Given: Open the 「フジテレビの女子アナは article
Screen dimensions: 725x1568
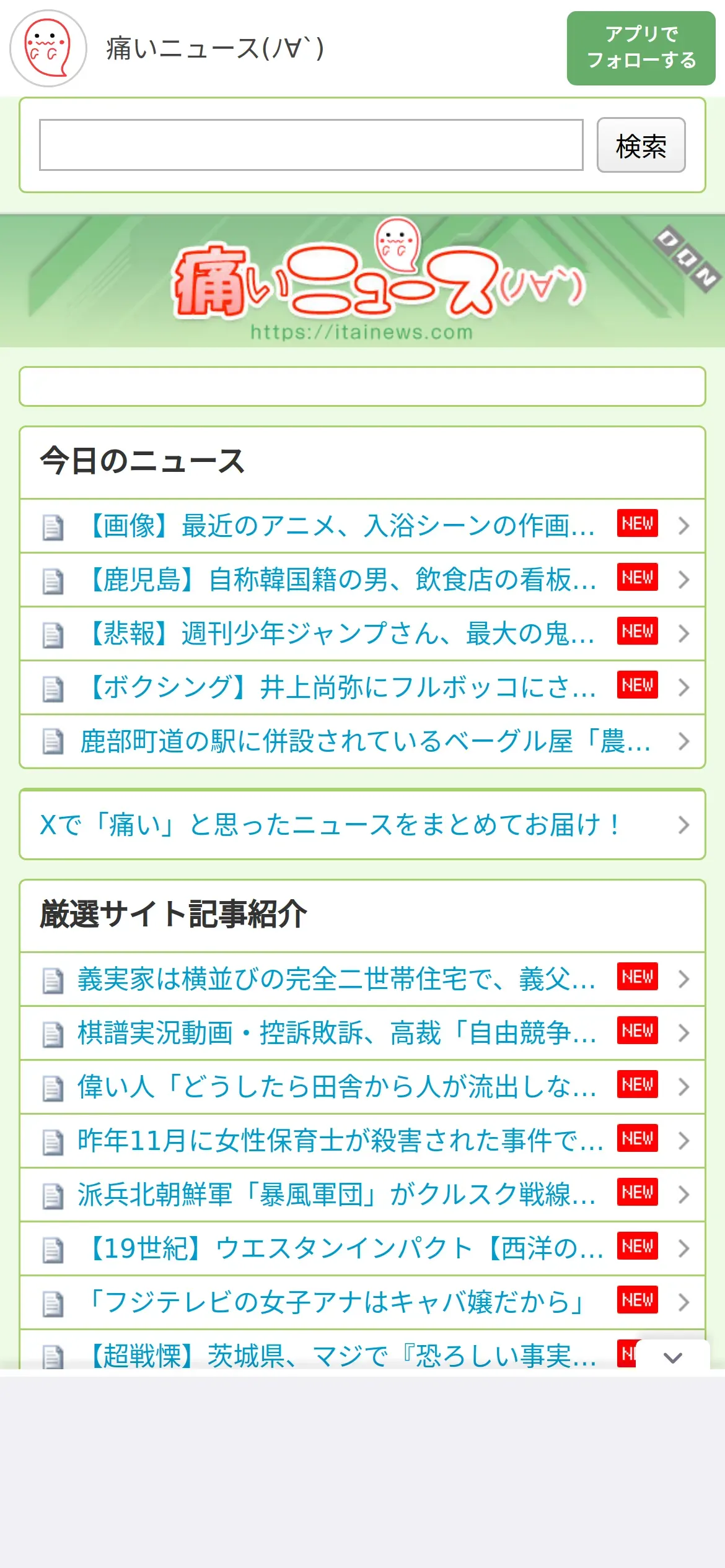Looking at the screenshot, I should tap(362, 1302).
